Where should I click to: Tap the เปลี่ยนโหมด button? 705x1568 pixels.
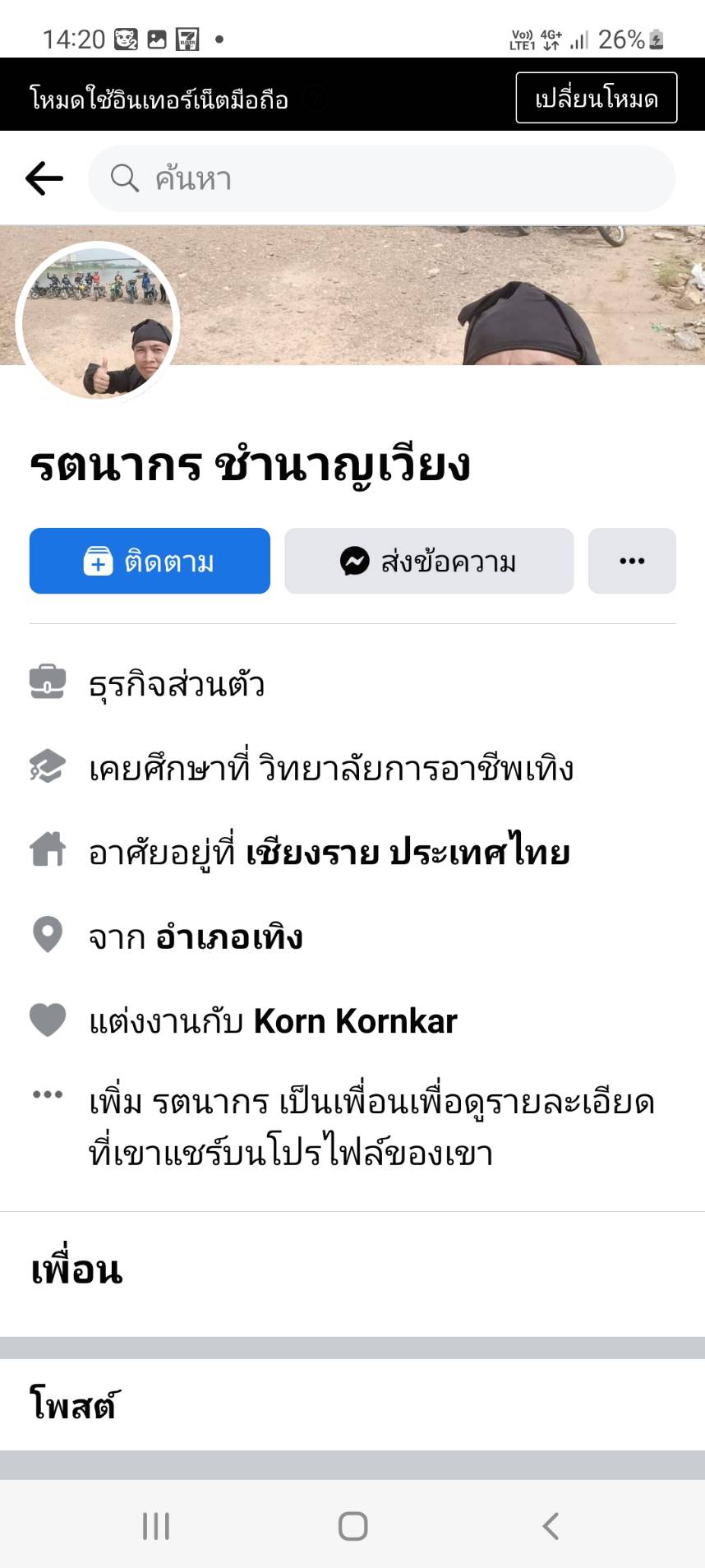[596, 98]
